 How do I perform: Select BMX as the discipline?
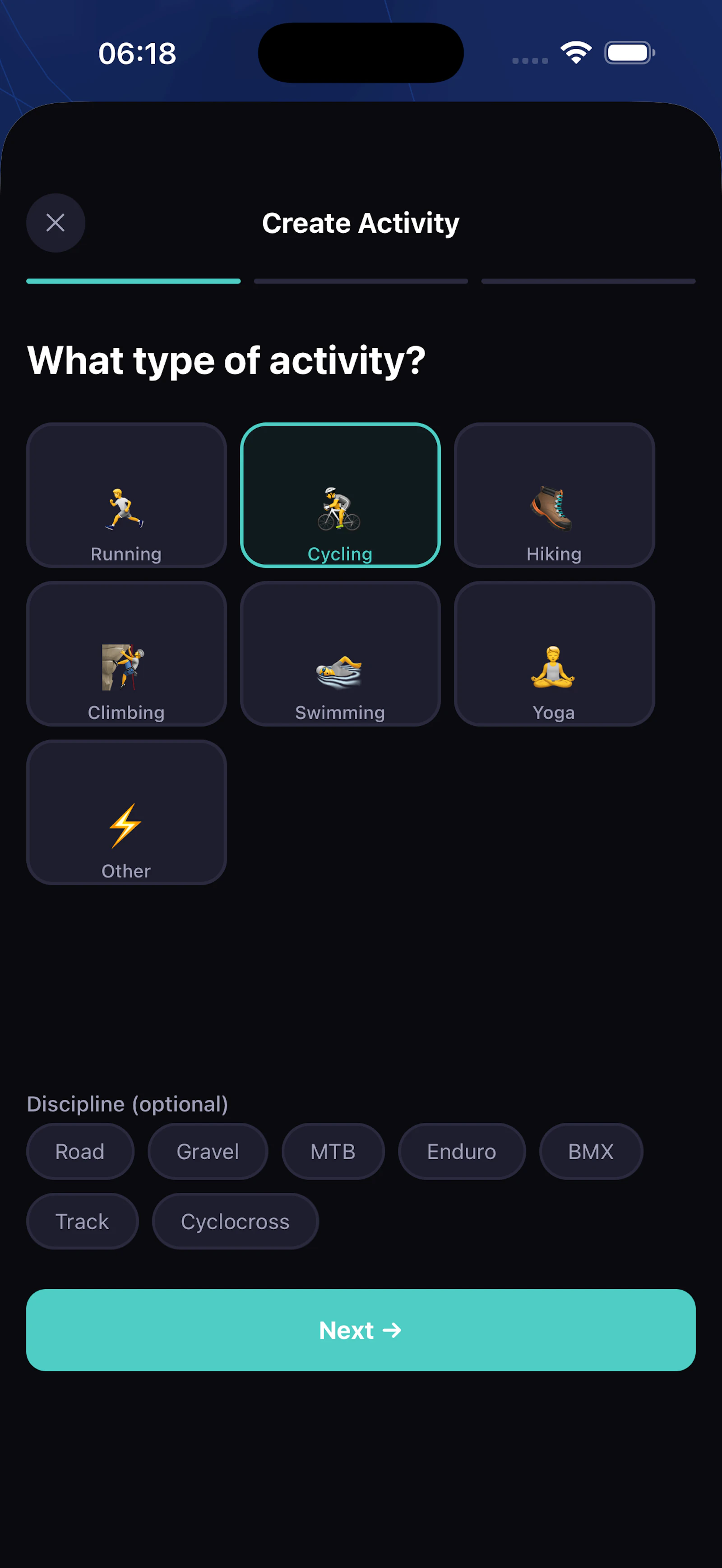[x=591, y=1152]
